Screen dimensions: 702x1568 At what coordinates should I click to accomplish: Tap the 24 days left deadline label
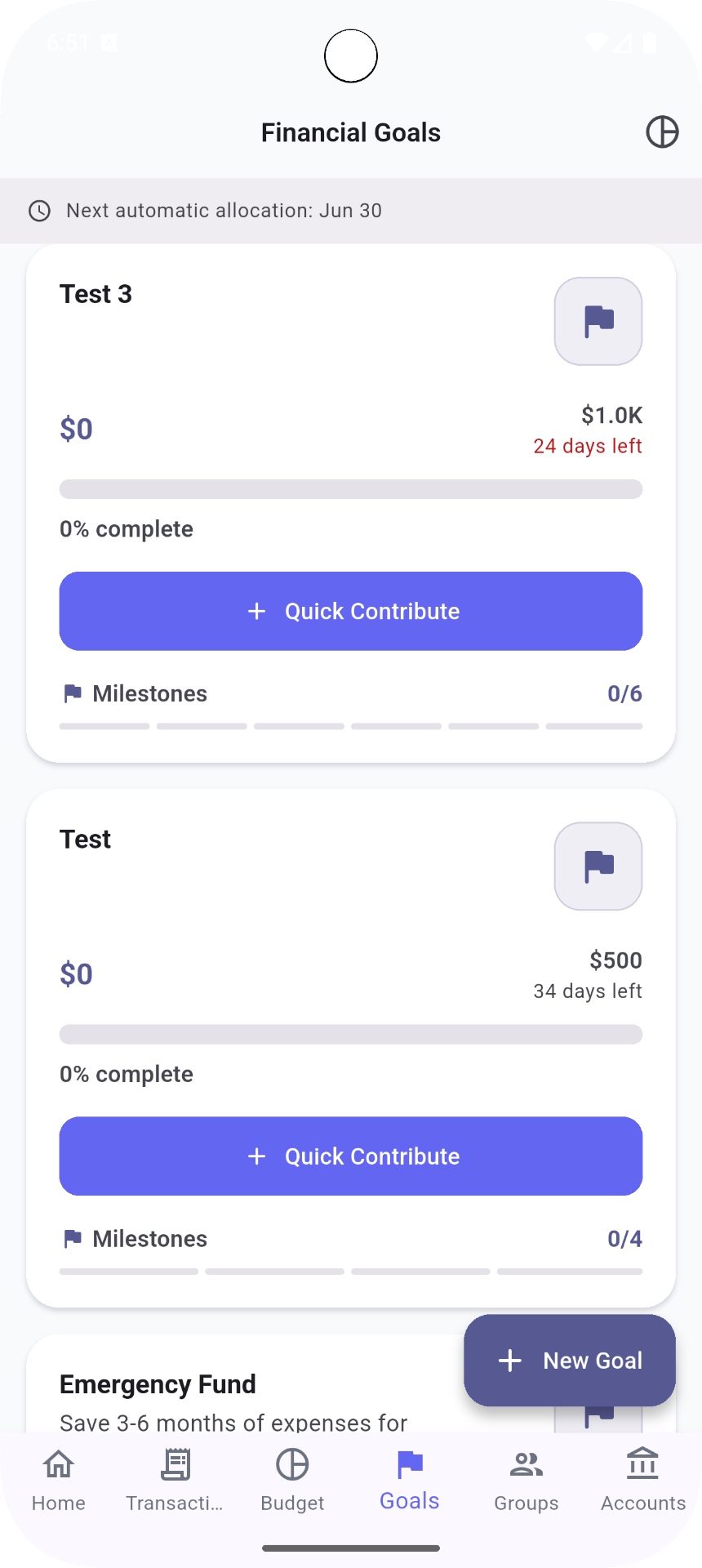coord(588,446)
